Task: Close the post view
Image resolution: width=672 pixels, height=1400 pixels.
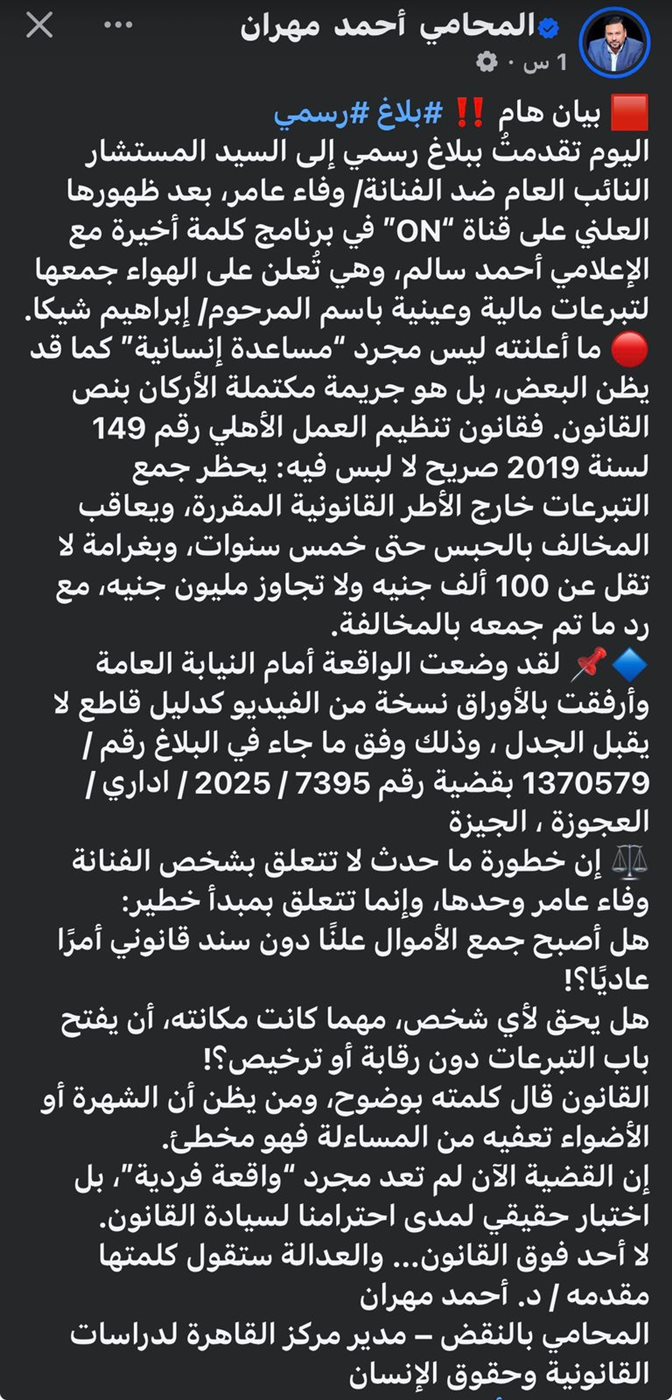Action: pyautogui.click(x=40, y=25)
